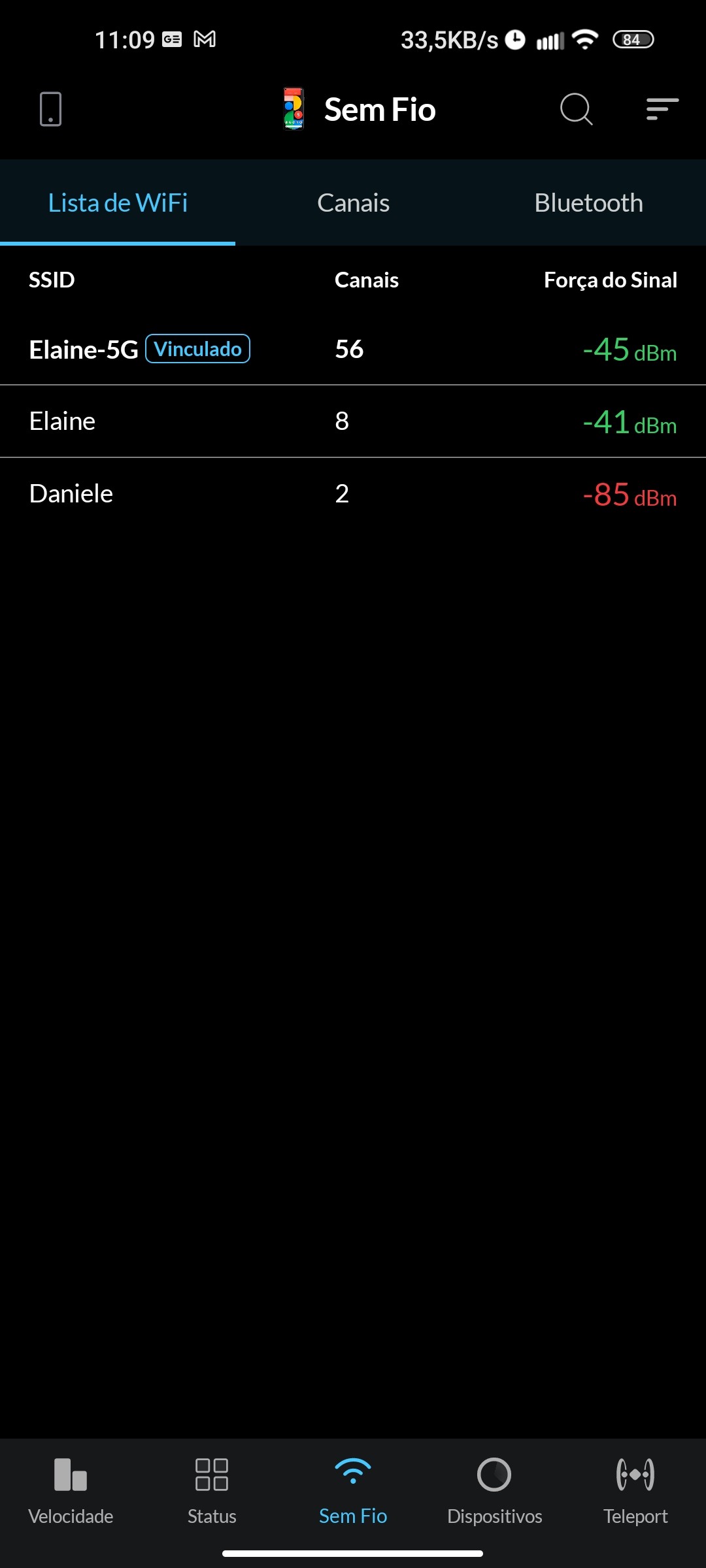The width and height of the screenshot is (706, 1568).
Task: Tap the phone device icon in the header
Action: 51,109
